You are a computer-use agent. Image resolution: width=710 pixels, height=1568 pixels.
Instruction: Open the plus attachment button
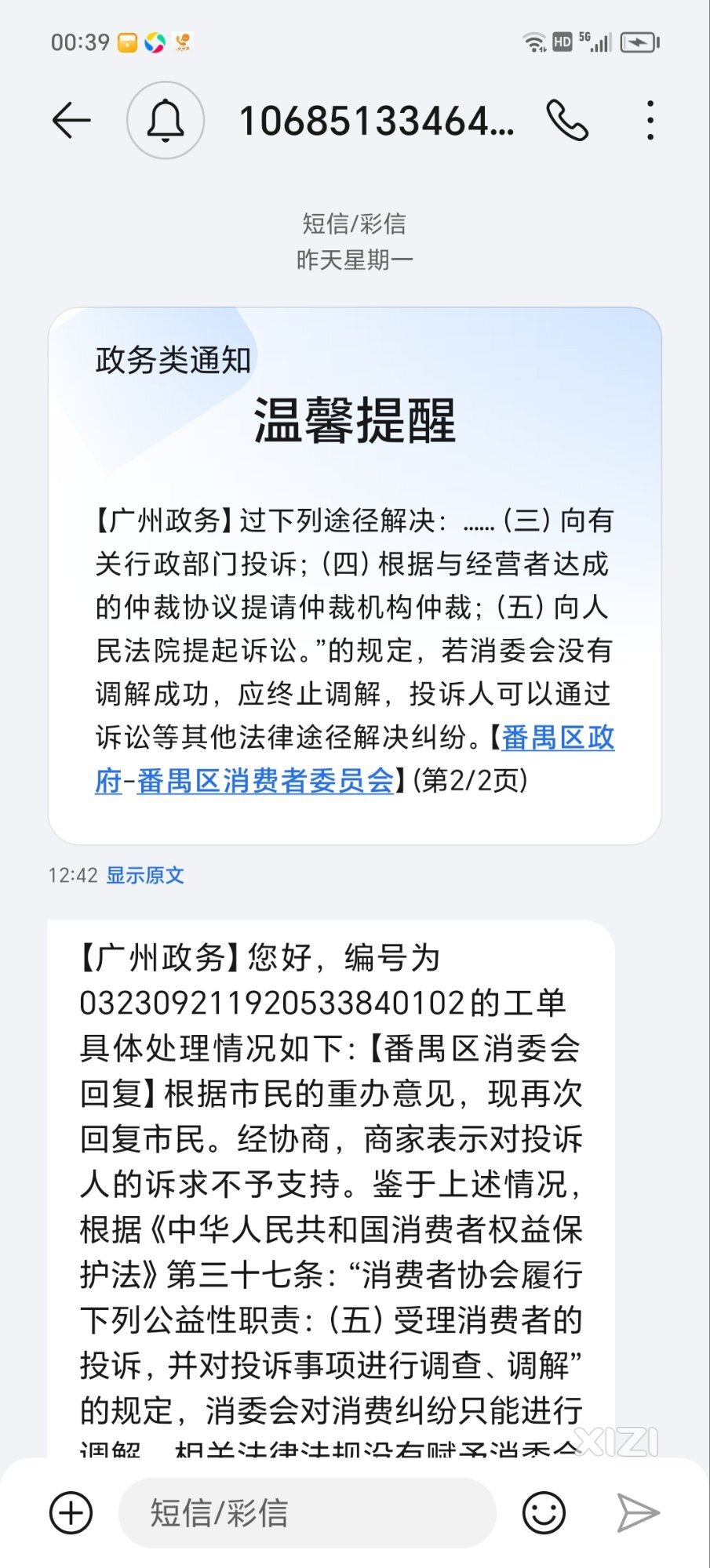[x=71, y=1512]
